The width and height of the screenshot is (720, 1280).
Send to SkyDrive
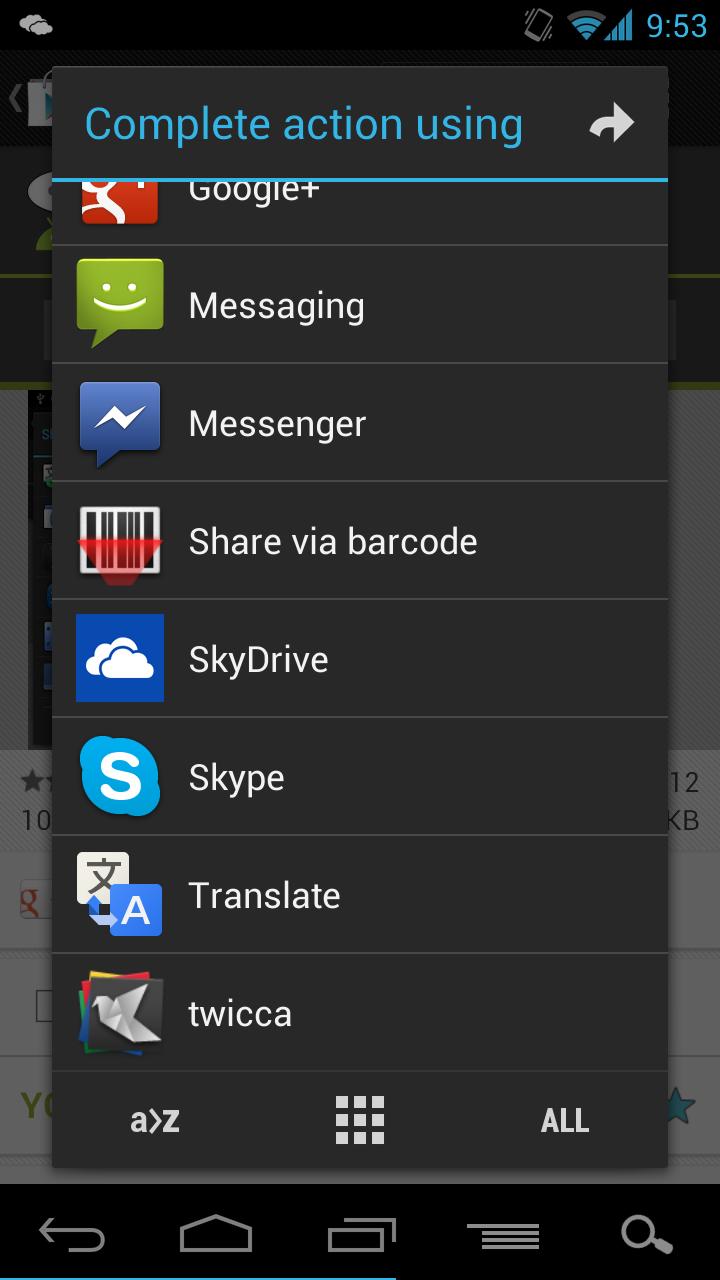(359, 659)
